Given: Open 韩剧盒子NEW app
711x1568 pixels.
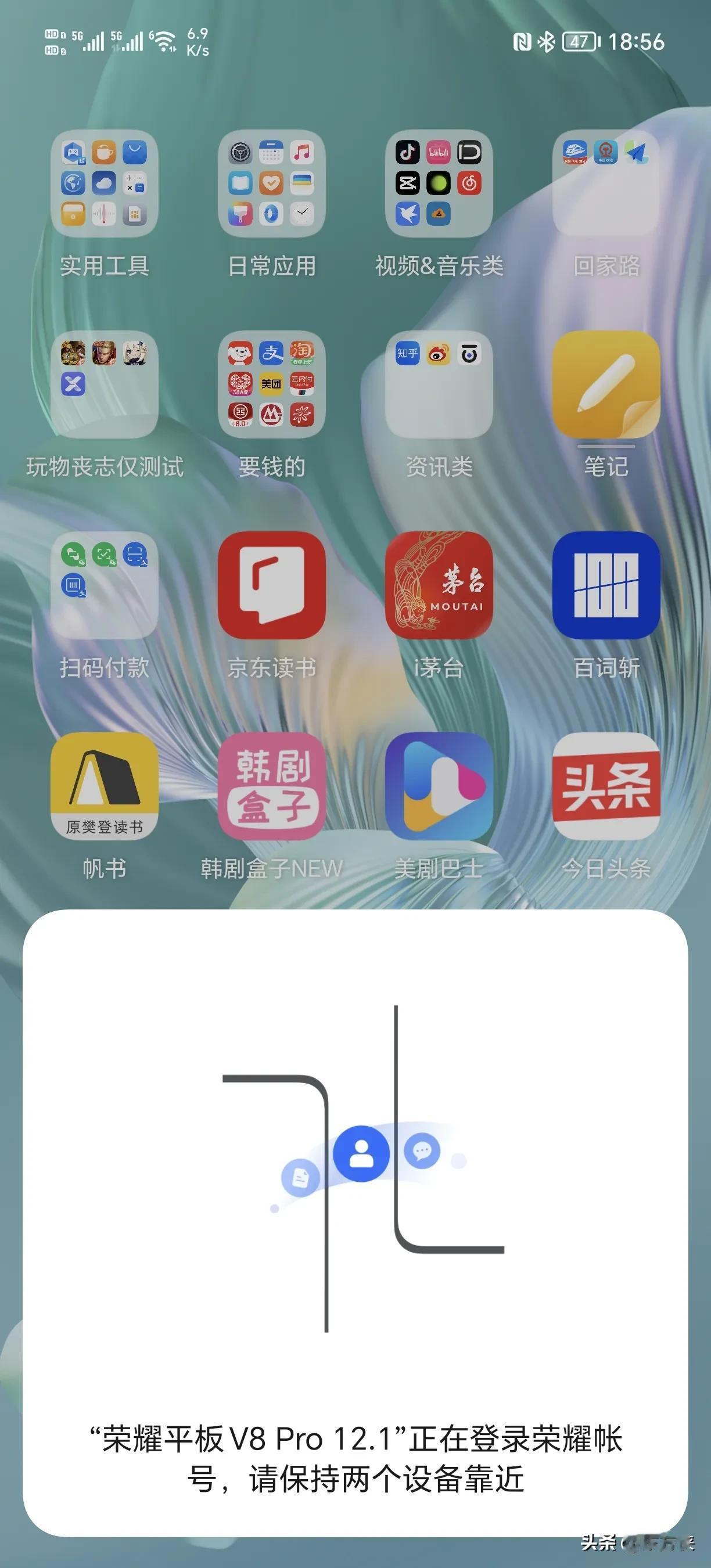Looking at the screenshot, I should tap(271, 786).
